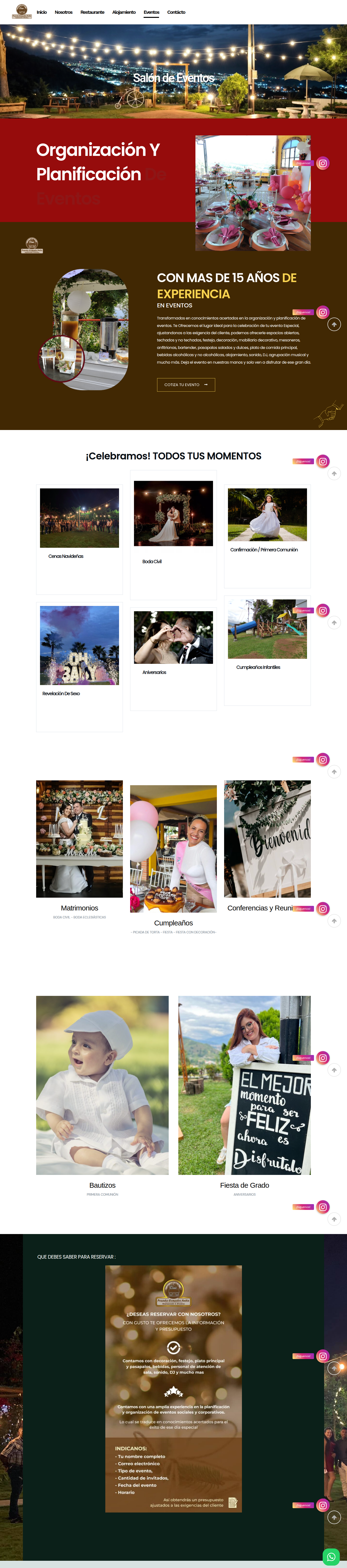The image size is (347, 1568).
Task: Tap the Cotiza Tu Evento button
Action: 186,385
